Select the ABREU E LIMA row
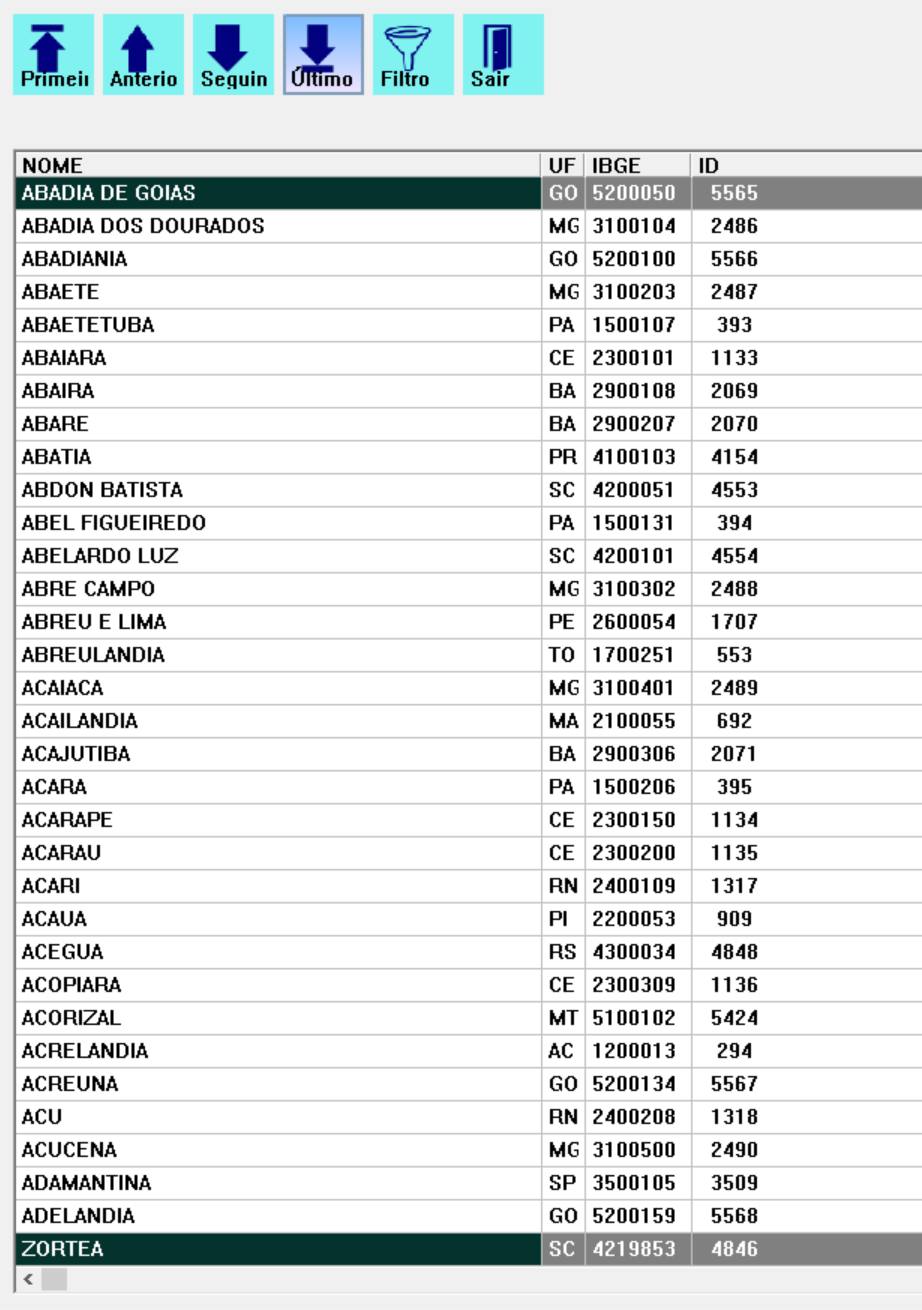The image size is (922, 1310). 94,622
